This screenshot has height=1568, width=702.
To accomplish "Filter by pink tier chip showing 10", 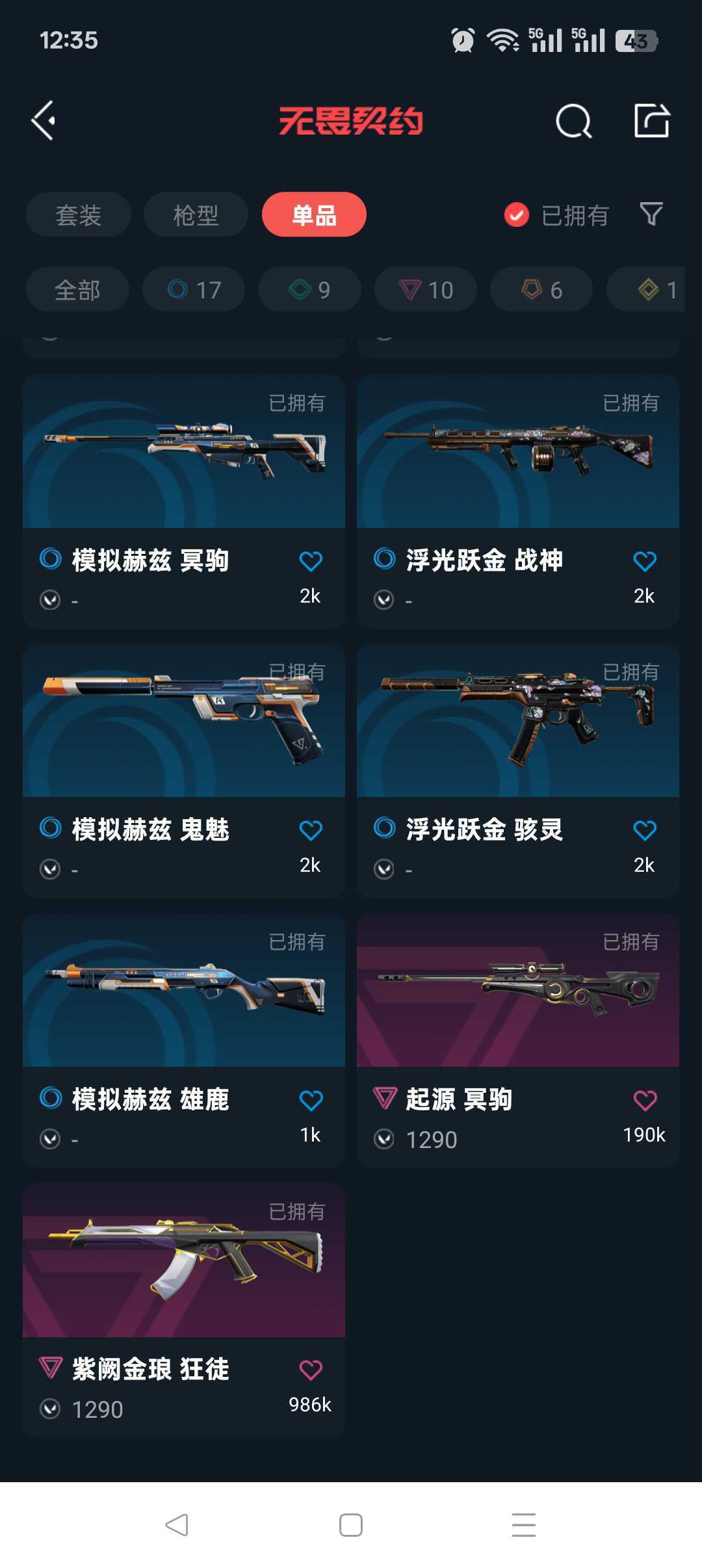I will [426, 289].
